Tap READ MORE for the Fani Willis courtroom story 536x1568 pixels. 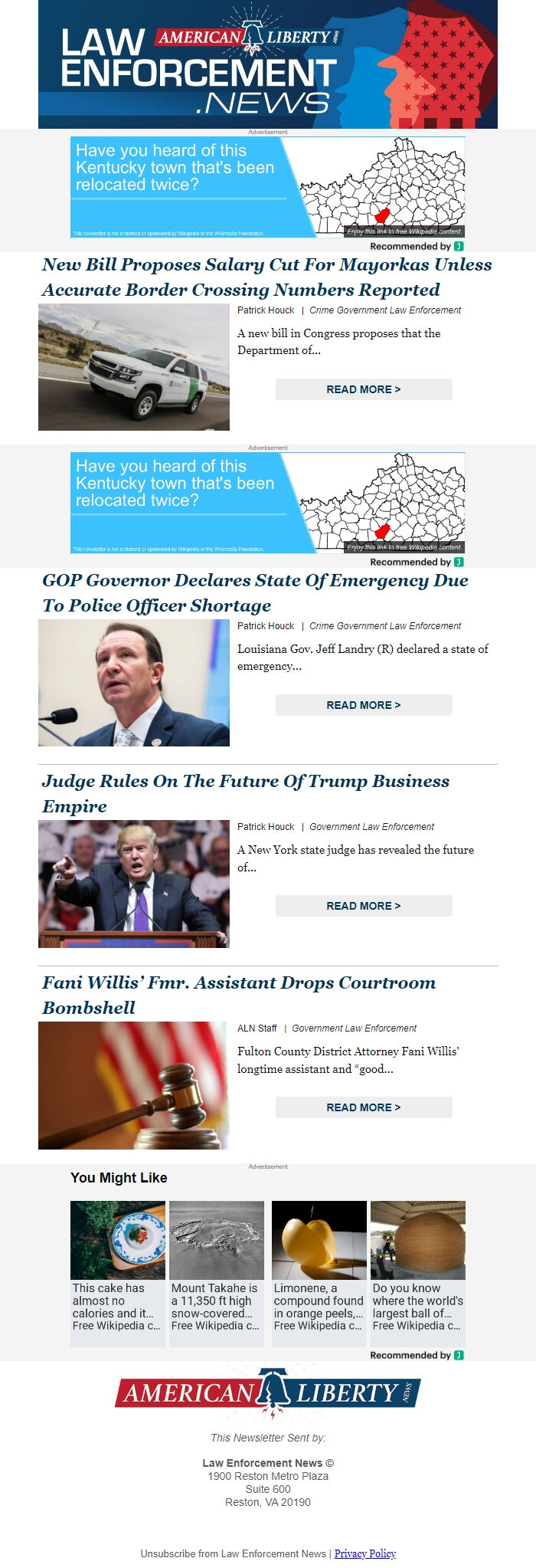[x=364, y=1107]
